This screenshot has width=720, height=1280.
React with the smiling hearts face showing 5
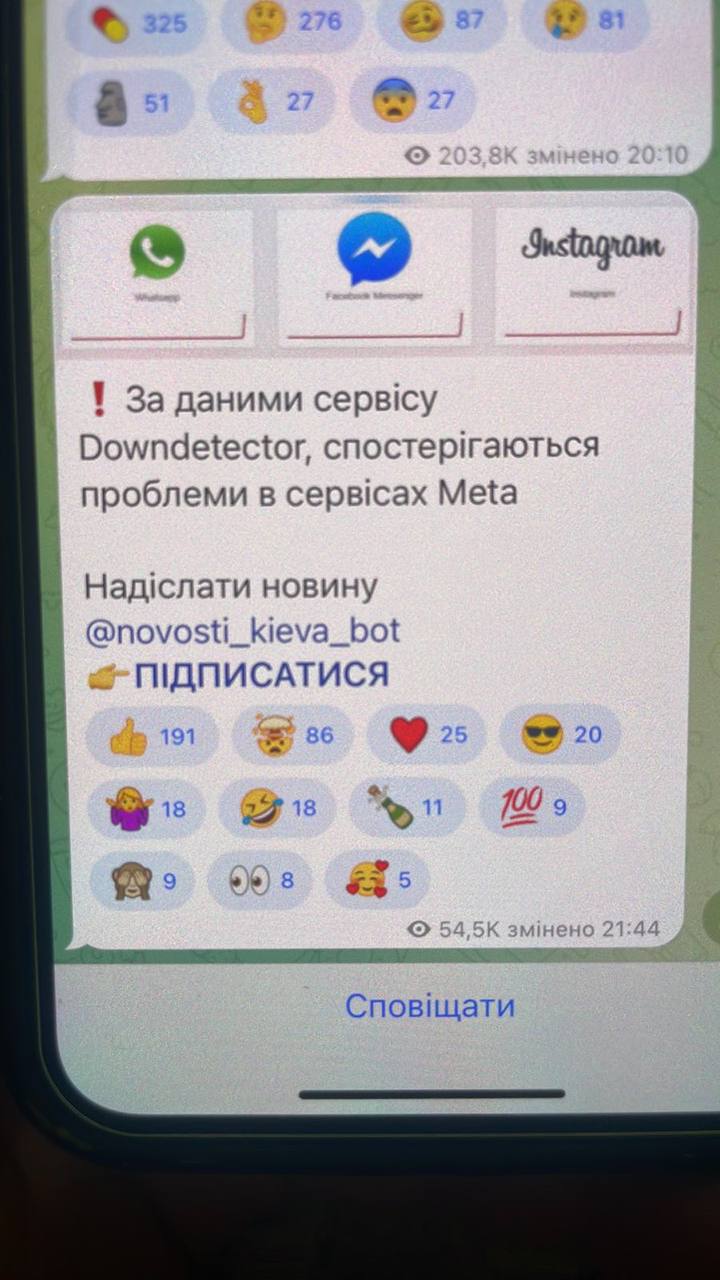click(x=377, y=881)
